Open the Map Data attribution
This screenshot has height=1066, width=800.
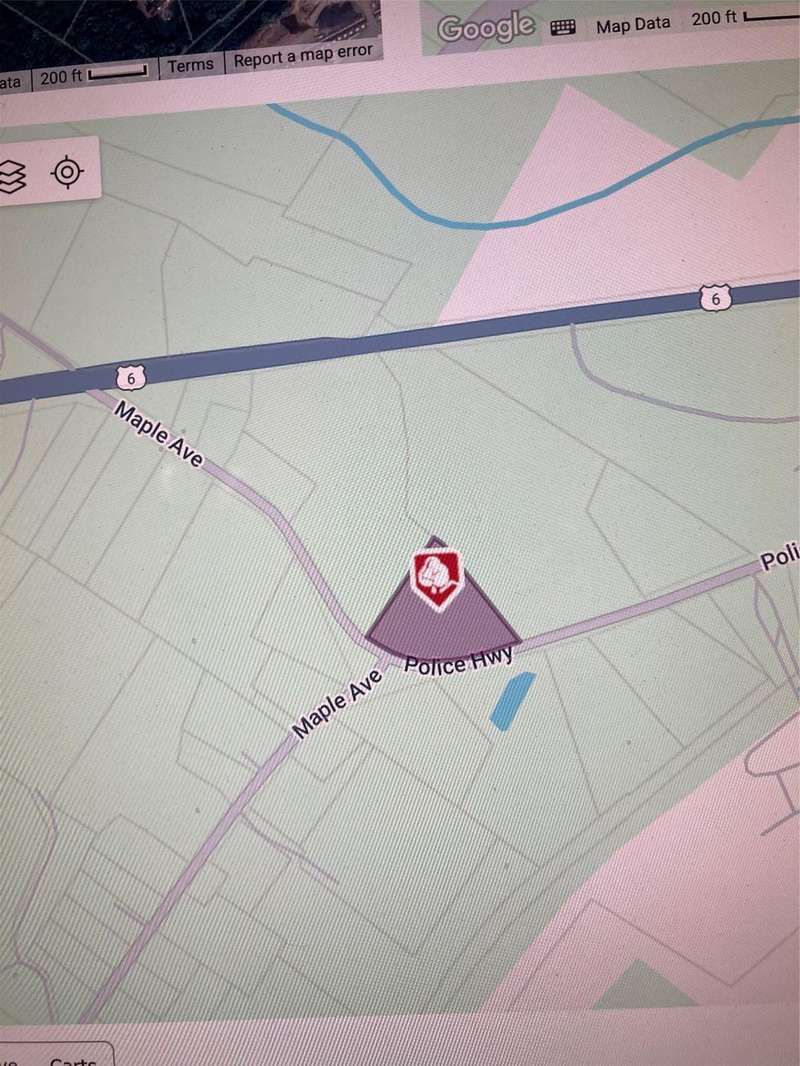pyautogui.click(x=634, y=26)
